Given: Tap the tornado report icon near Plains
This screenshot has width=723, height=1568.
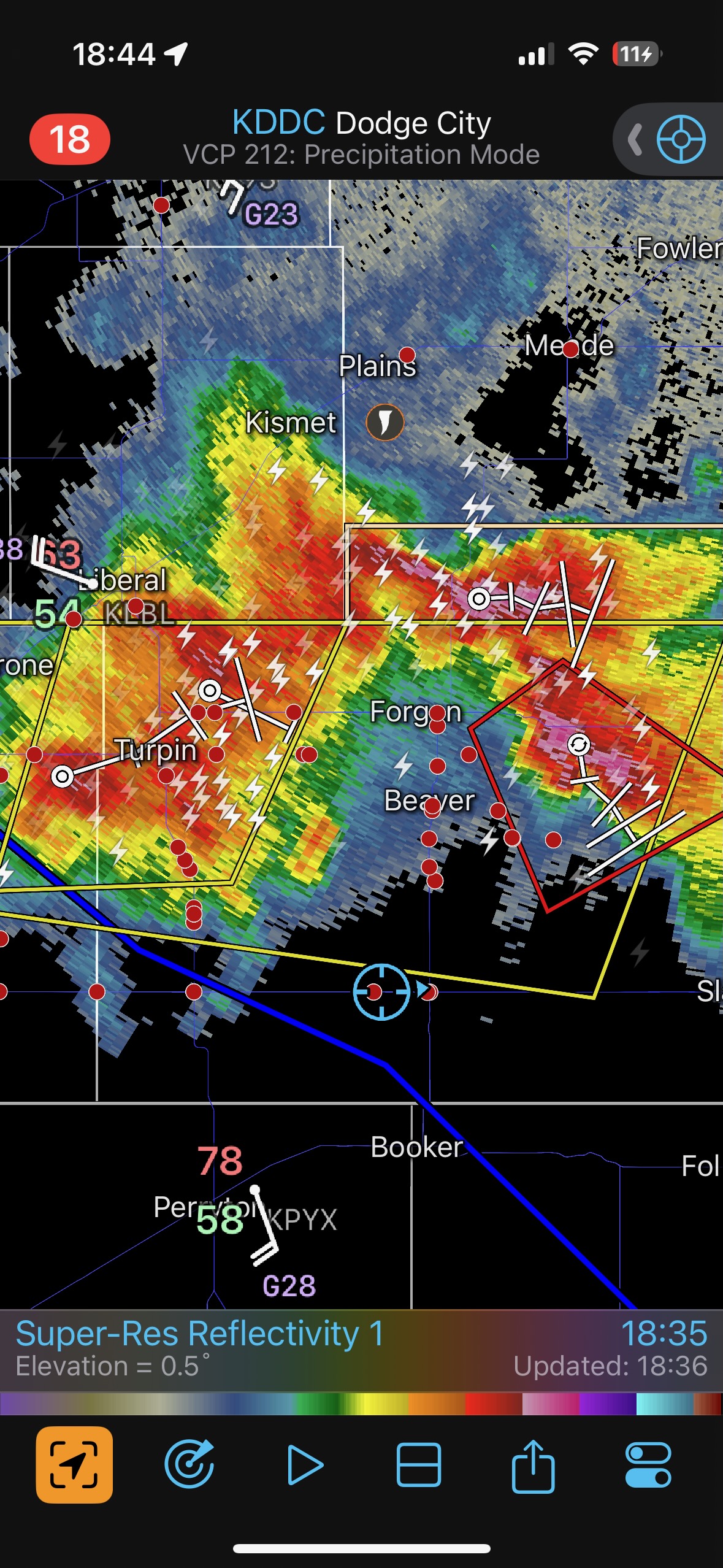Looking at the screenshot, I should tap(384, 422).
